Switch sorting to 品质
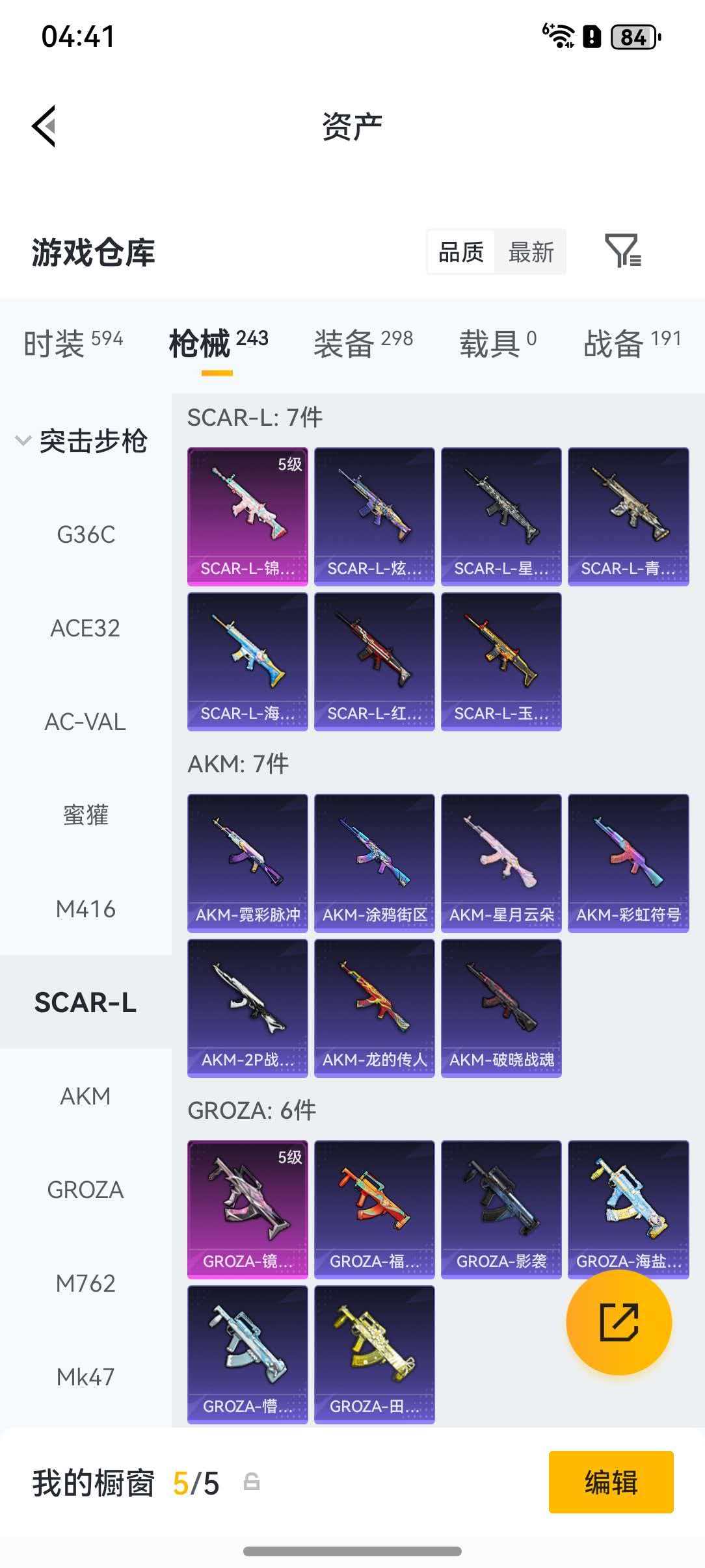The image size is (705, 1568). [x=459, y=252]
